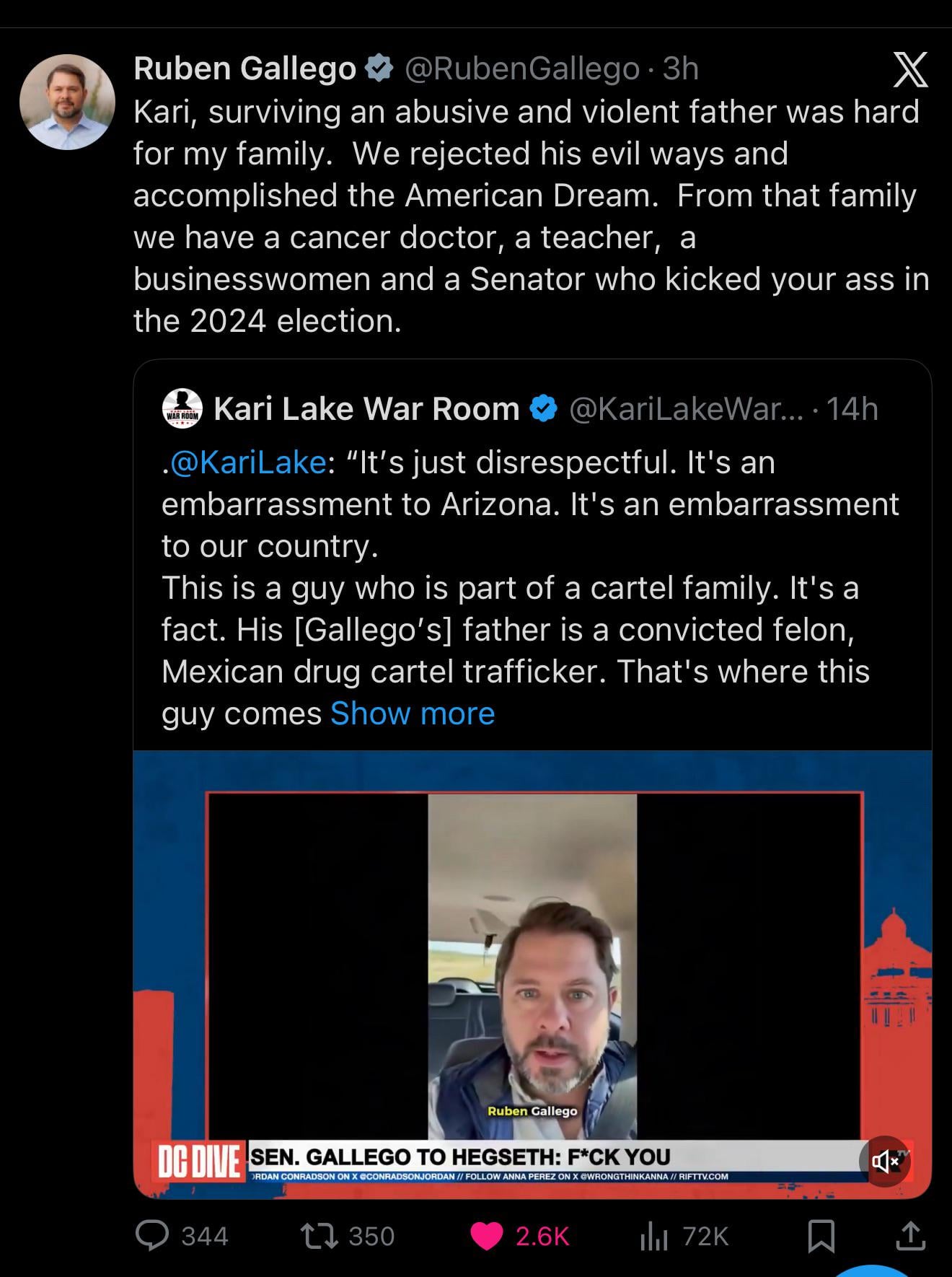Image resolution: width=952 pixels, height=1277 pixels.
Task: Open the @RubenGallego handle link
Action: pyautogui.click(x=522, y=69)
